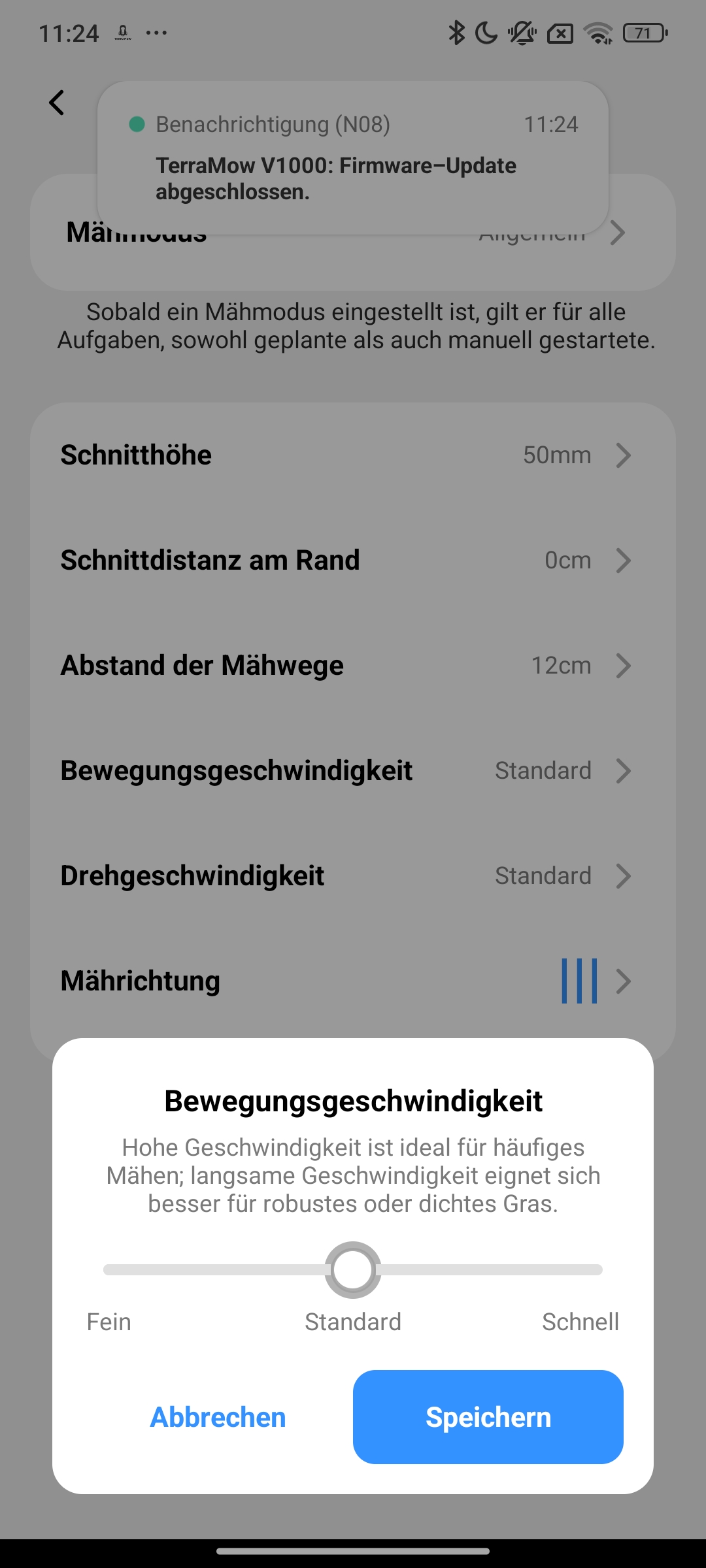This screenshot has height=1568, width=706.
Task: Open the firmware update notification banner
Action: click(353, 158)
